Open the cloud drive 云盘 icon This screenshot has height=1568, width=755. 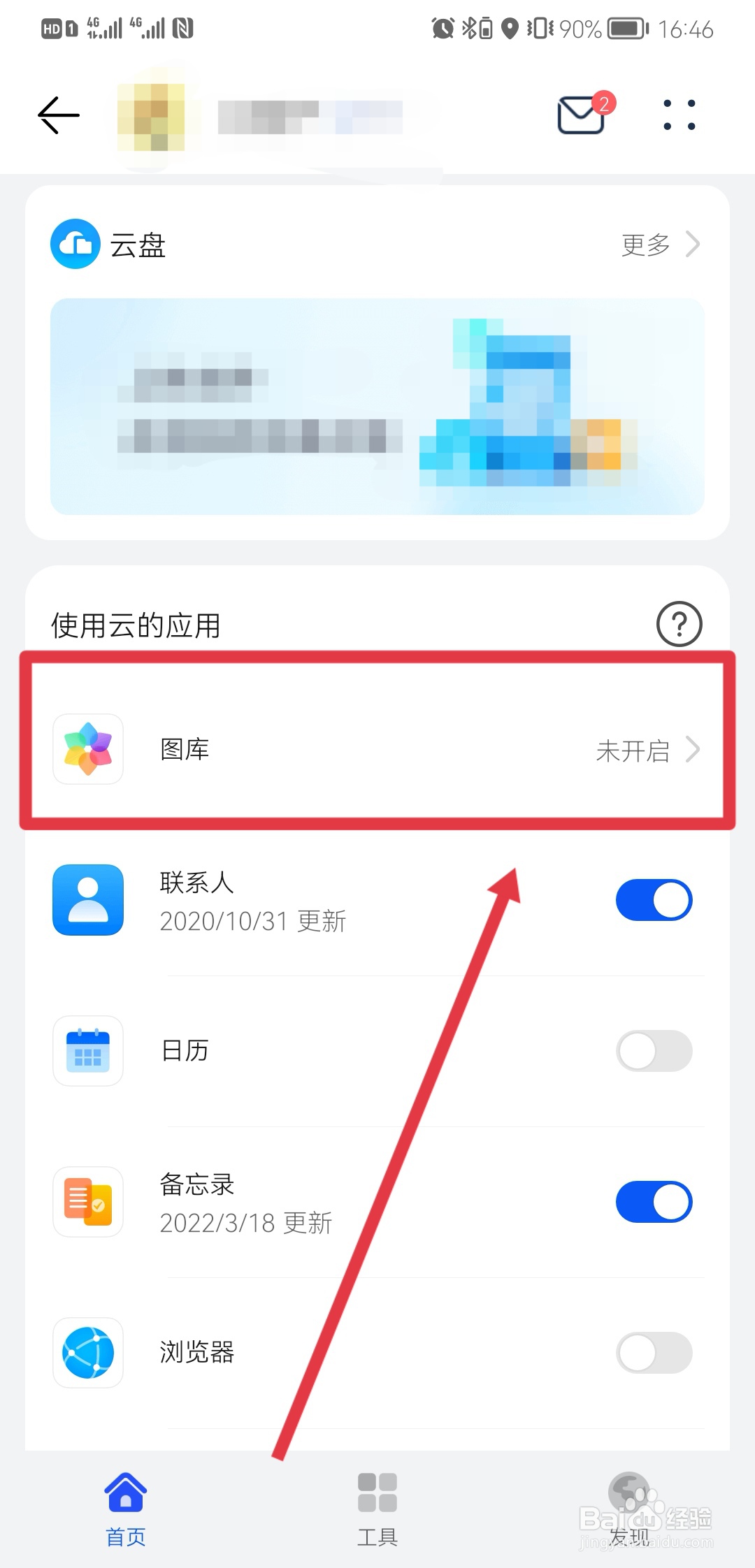[75, 244]
